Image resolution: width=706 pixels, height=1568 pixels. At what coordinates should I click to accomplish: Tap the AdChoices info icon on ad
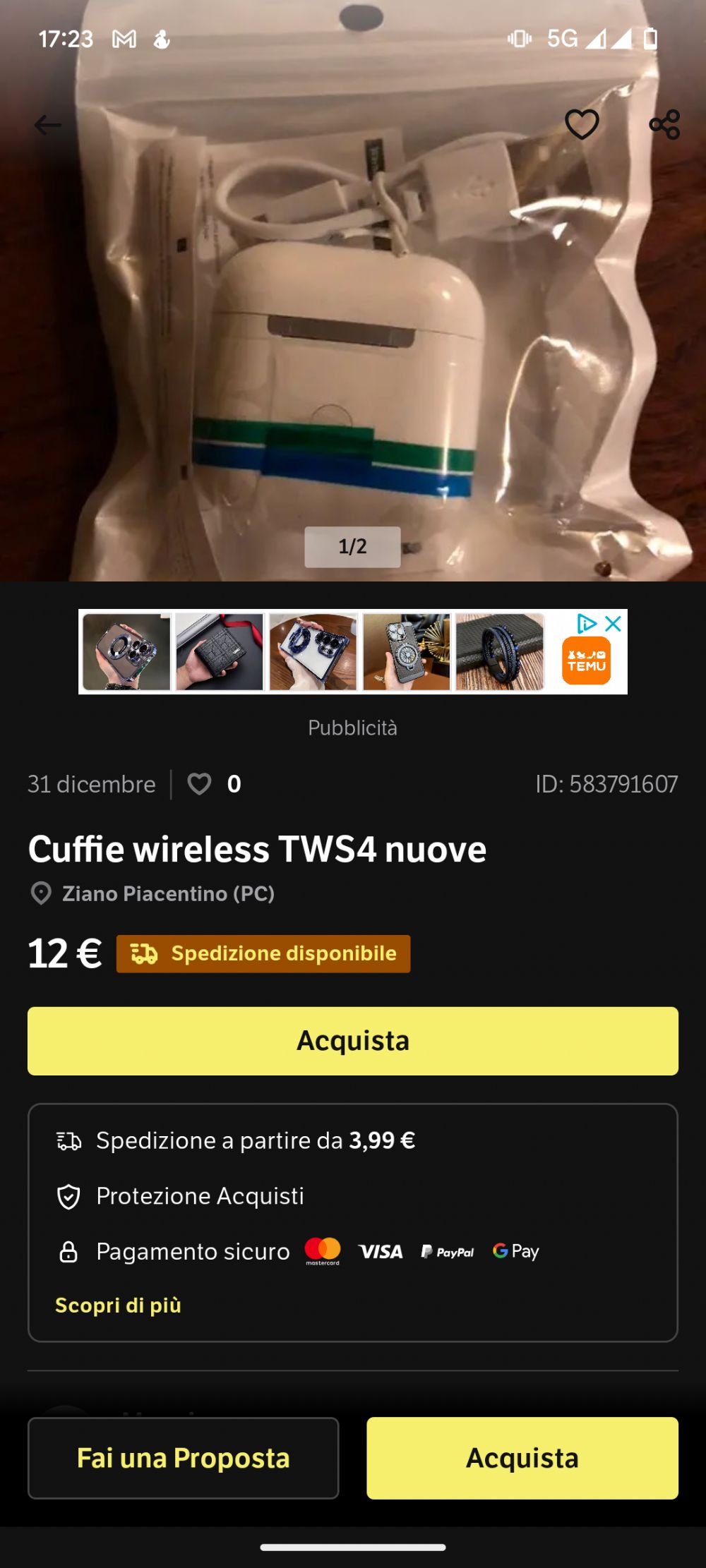pyautogui.click(x=587, y=623)
